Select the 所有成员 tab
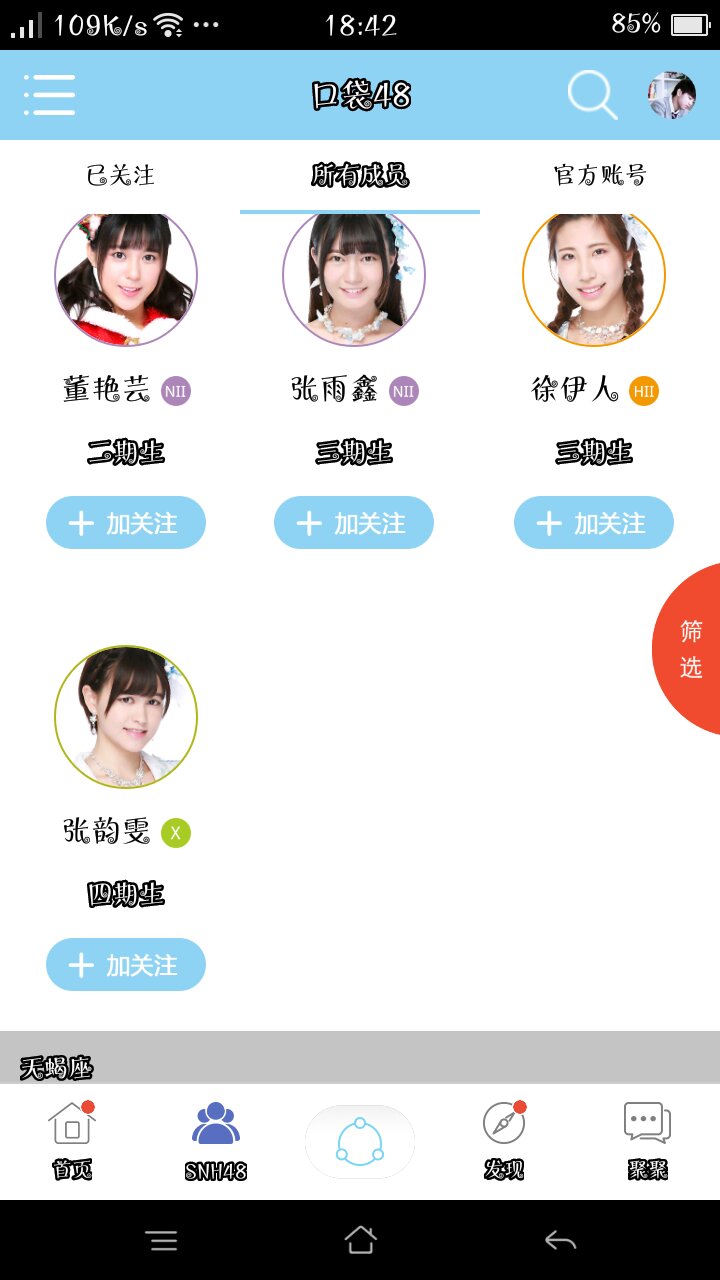This screenshot has width=720, height=1280. tap(360, 176)
